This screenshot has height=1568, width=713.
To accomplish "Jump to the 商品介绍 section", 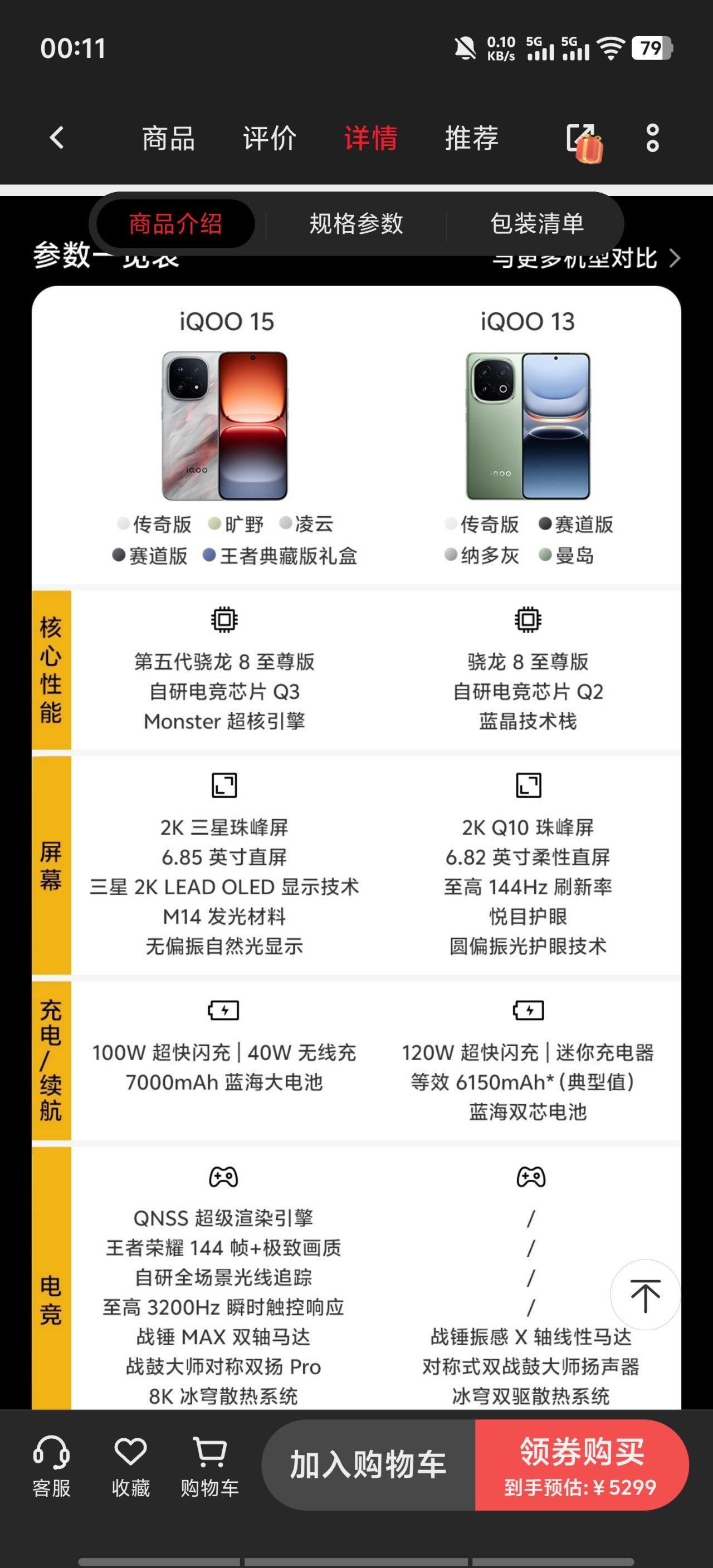I will [x=175, y=223].
